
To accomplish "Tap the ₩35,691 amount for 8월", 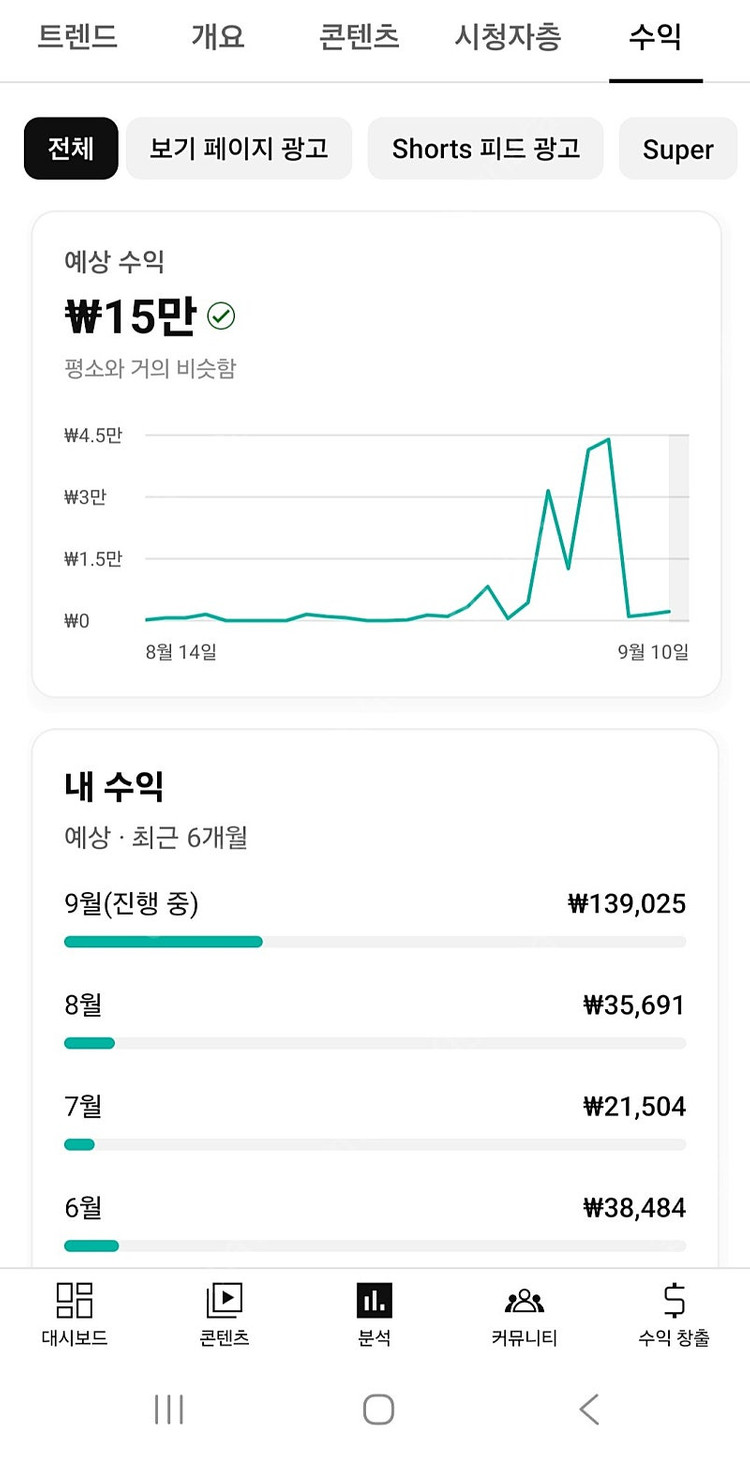I will [x=631, y=1004].
